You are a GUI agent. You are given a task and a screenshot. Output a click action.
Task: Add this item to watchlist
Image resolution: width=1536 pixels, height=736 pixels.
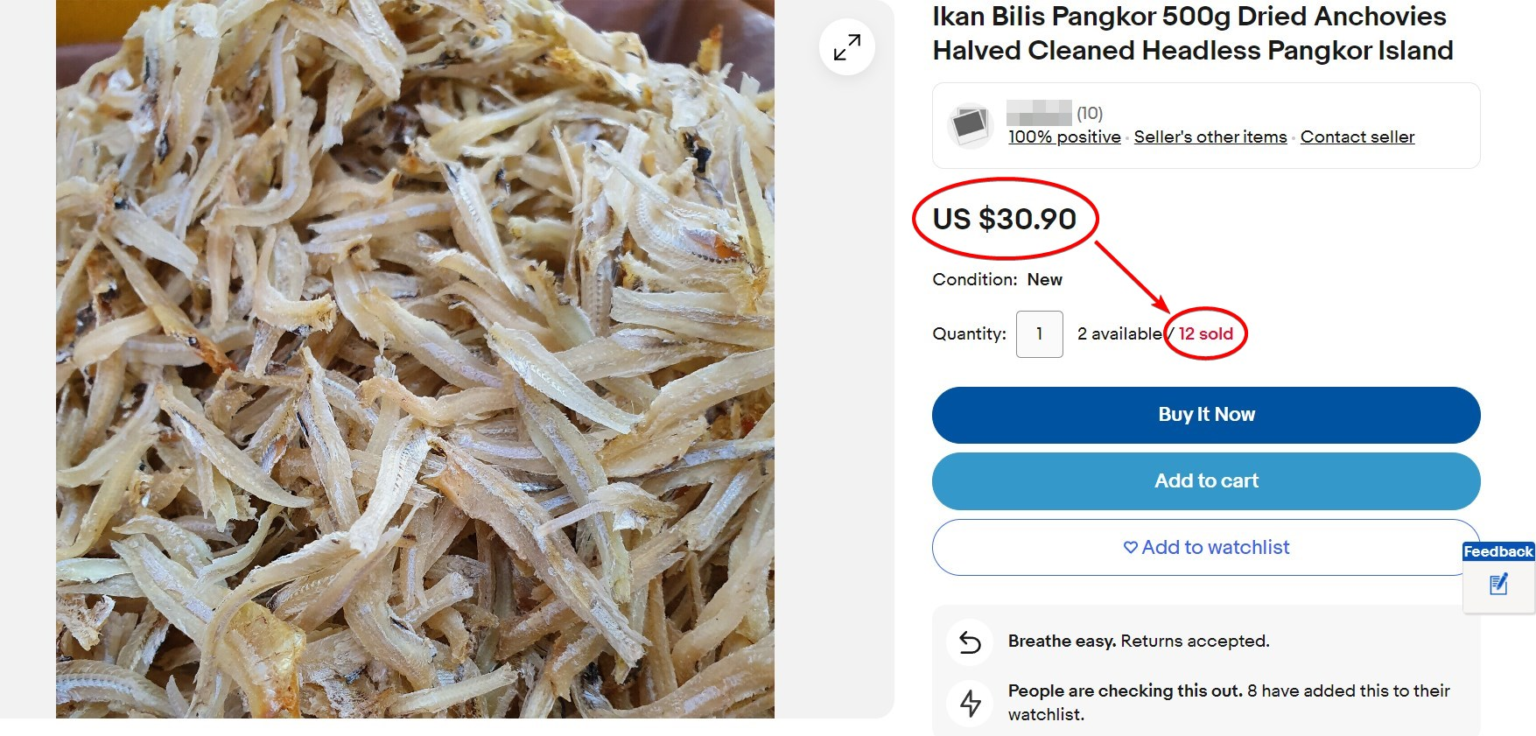click(1206, 547)
